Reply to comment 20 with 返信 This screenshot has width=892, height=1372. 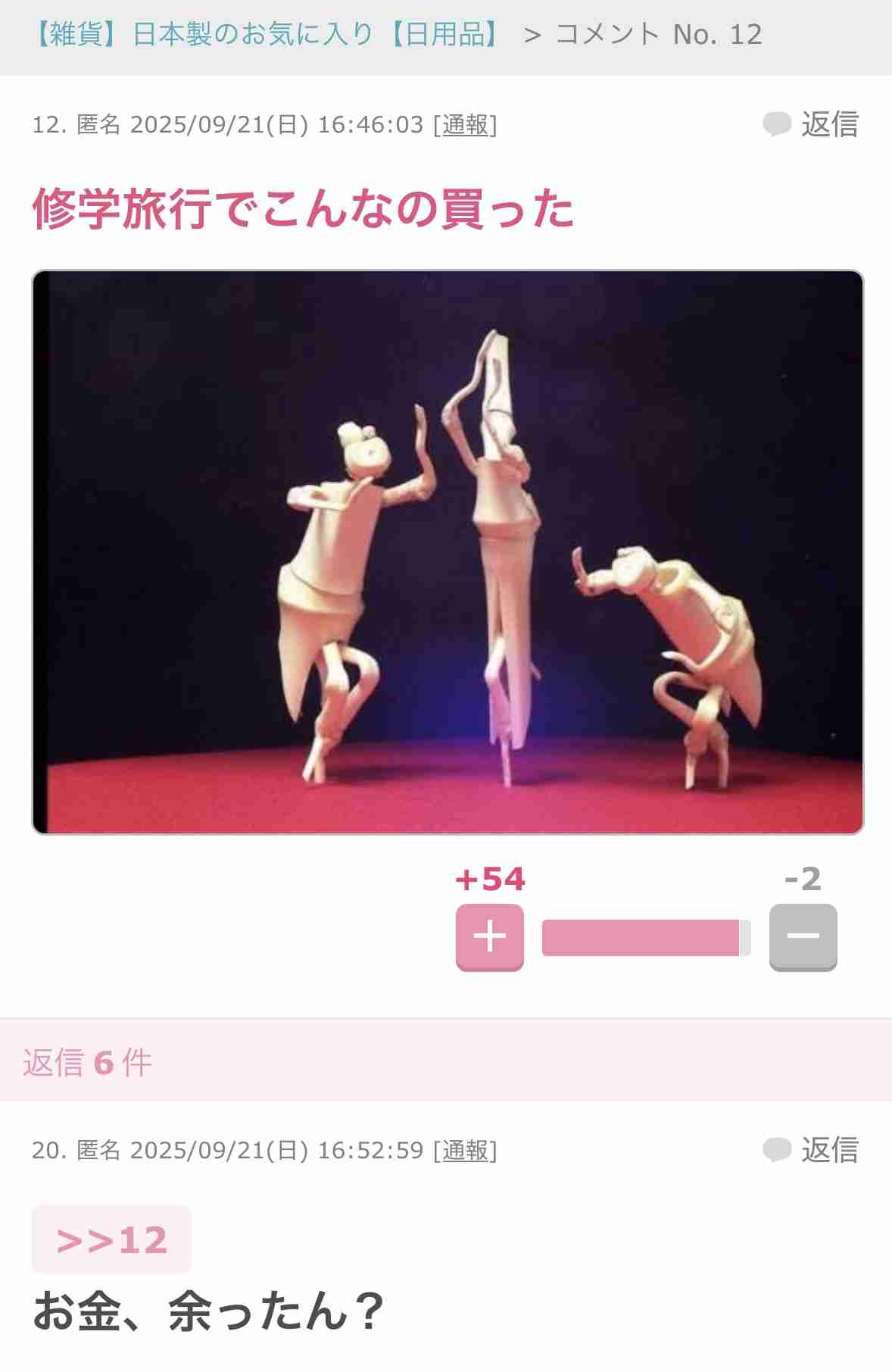pos(811,1150)
